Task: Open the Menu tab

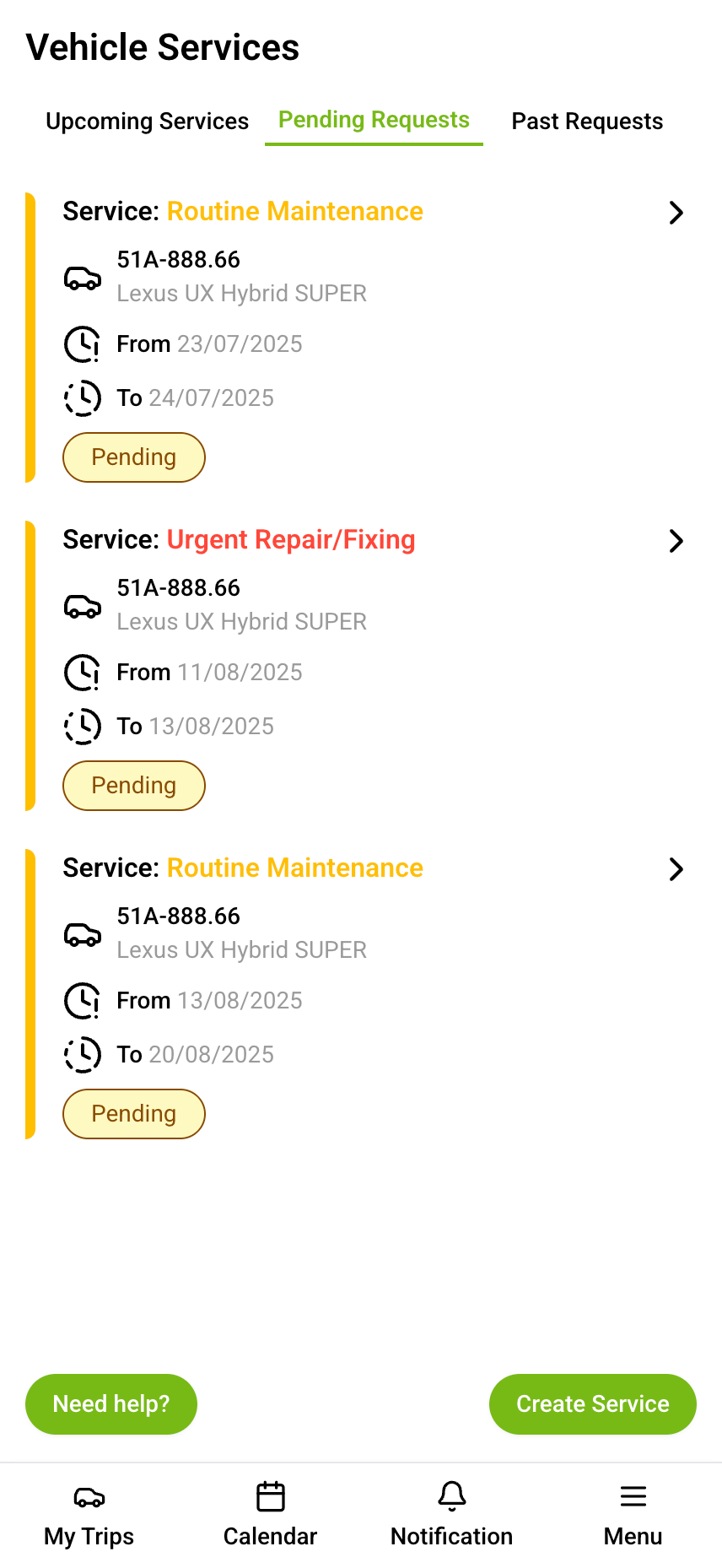Action: coord(633,1516)
